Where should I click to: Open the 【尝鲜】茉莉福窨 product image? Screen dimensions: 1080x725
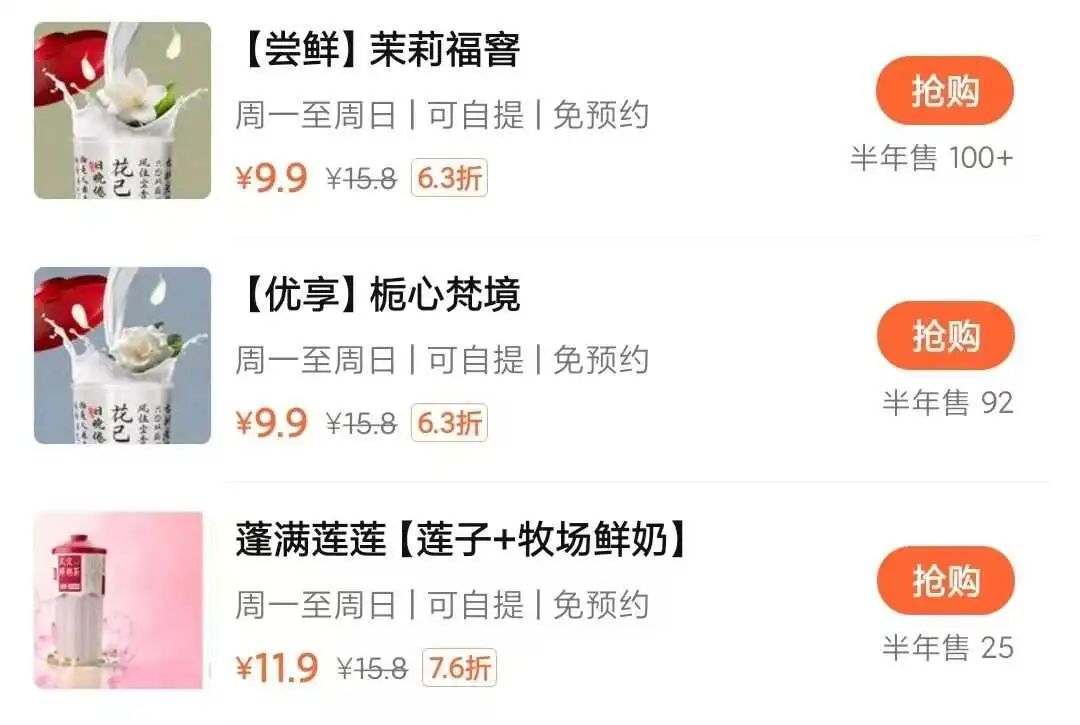(x=123, y=110)
